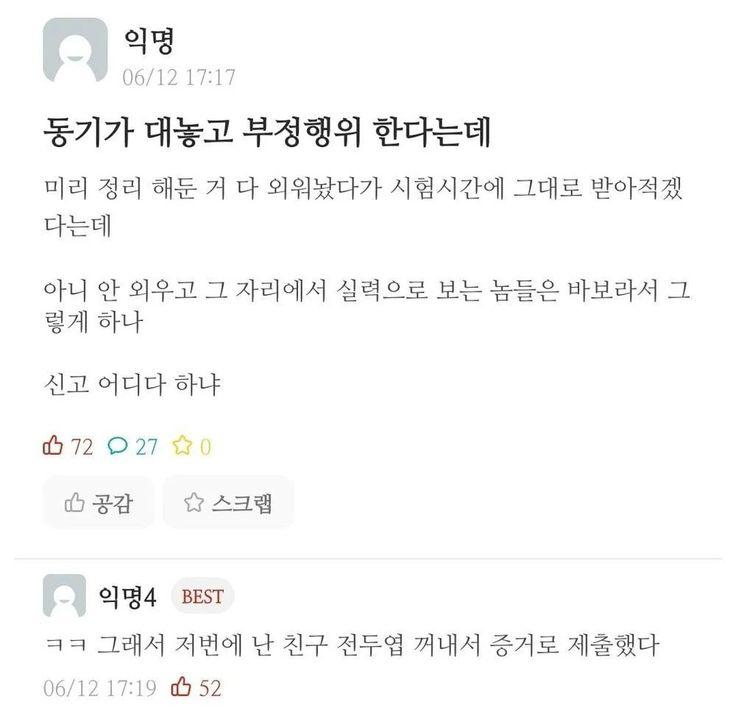Like the BEST comment by 익명4
The height and width of the screenshot is (713, 736).
181,688
